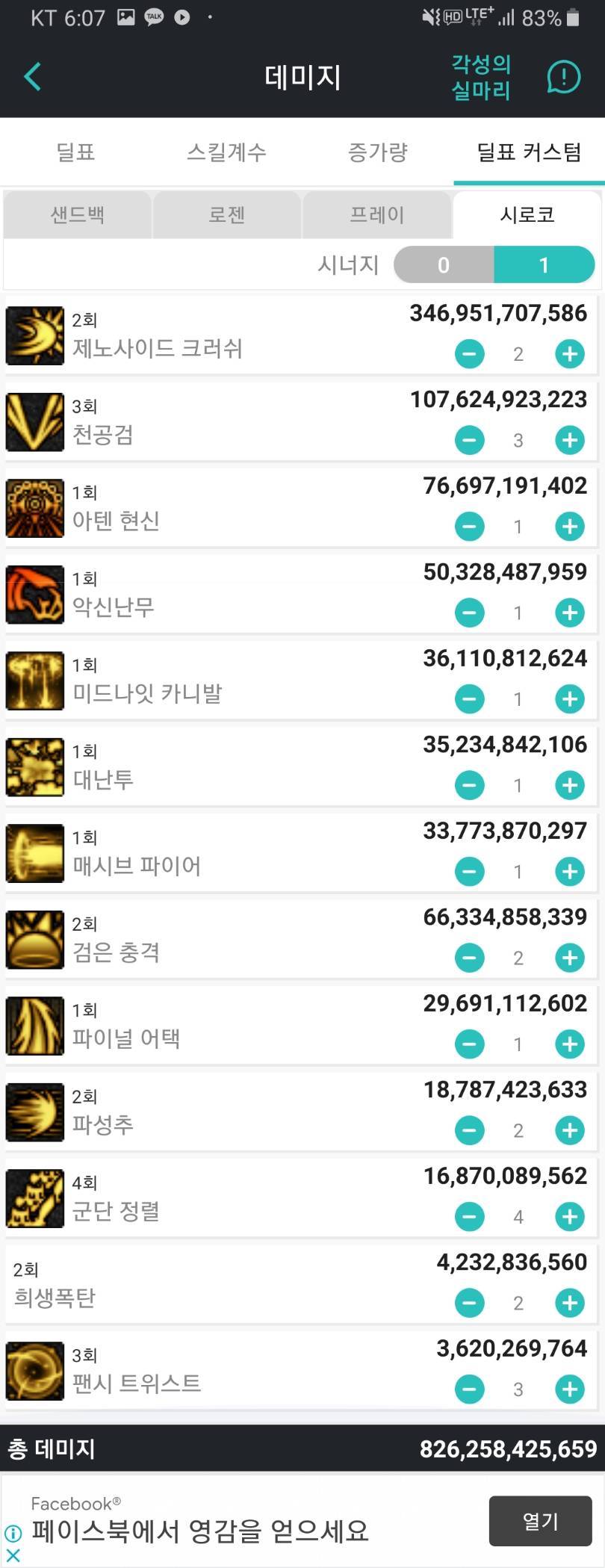Set 시너지 toggle to 0

point(444,265)
